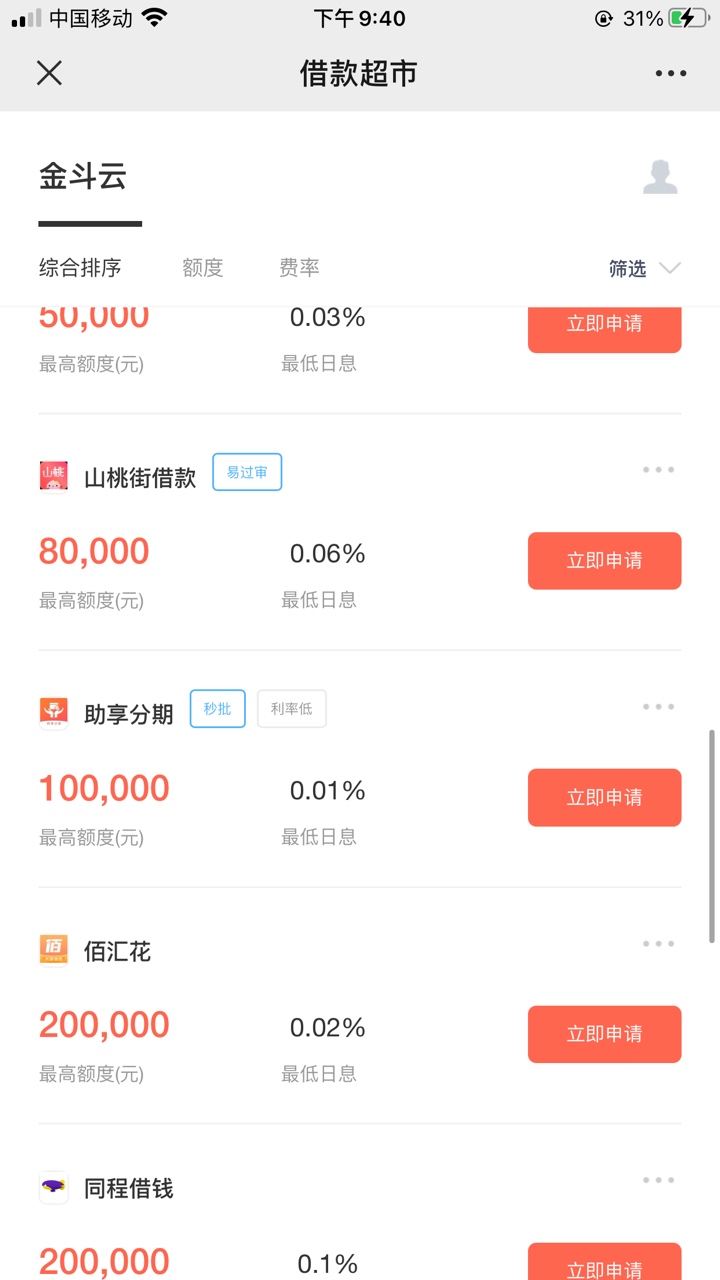
Task: Open the user profile avatar
Action: (x=660, y=177)
